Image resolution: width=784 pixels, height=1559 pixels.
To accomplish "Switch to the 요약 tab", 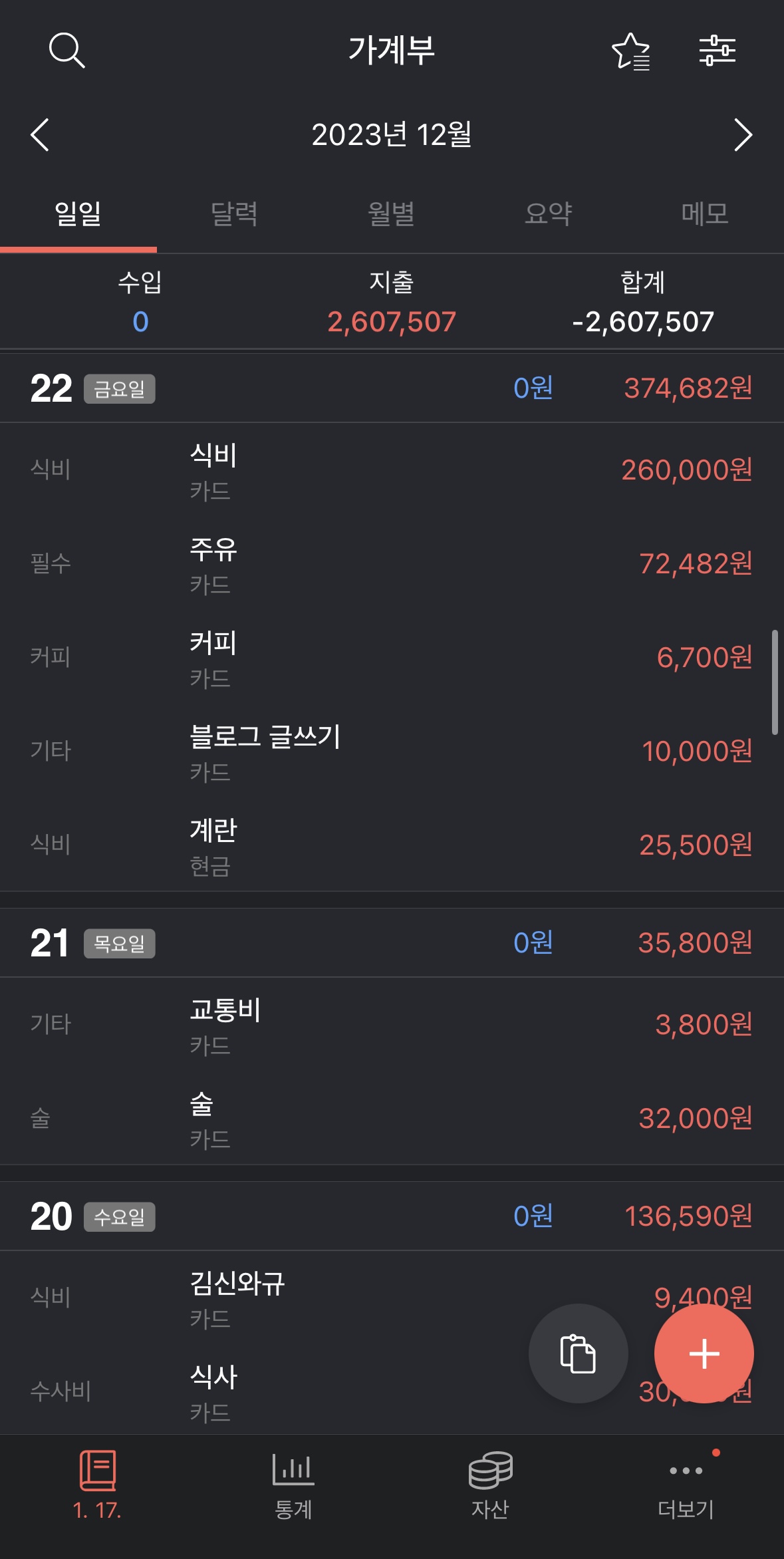I will click(x=549, y=215).
